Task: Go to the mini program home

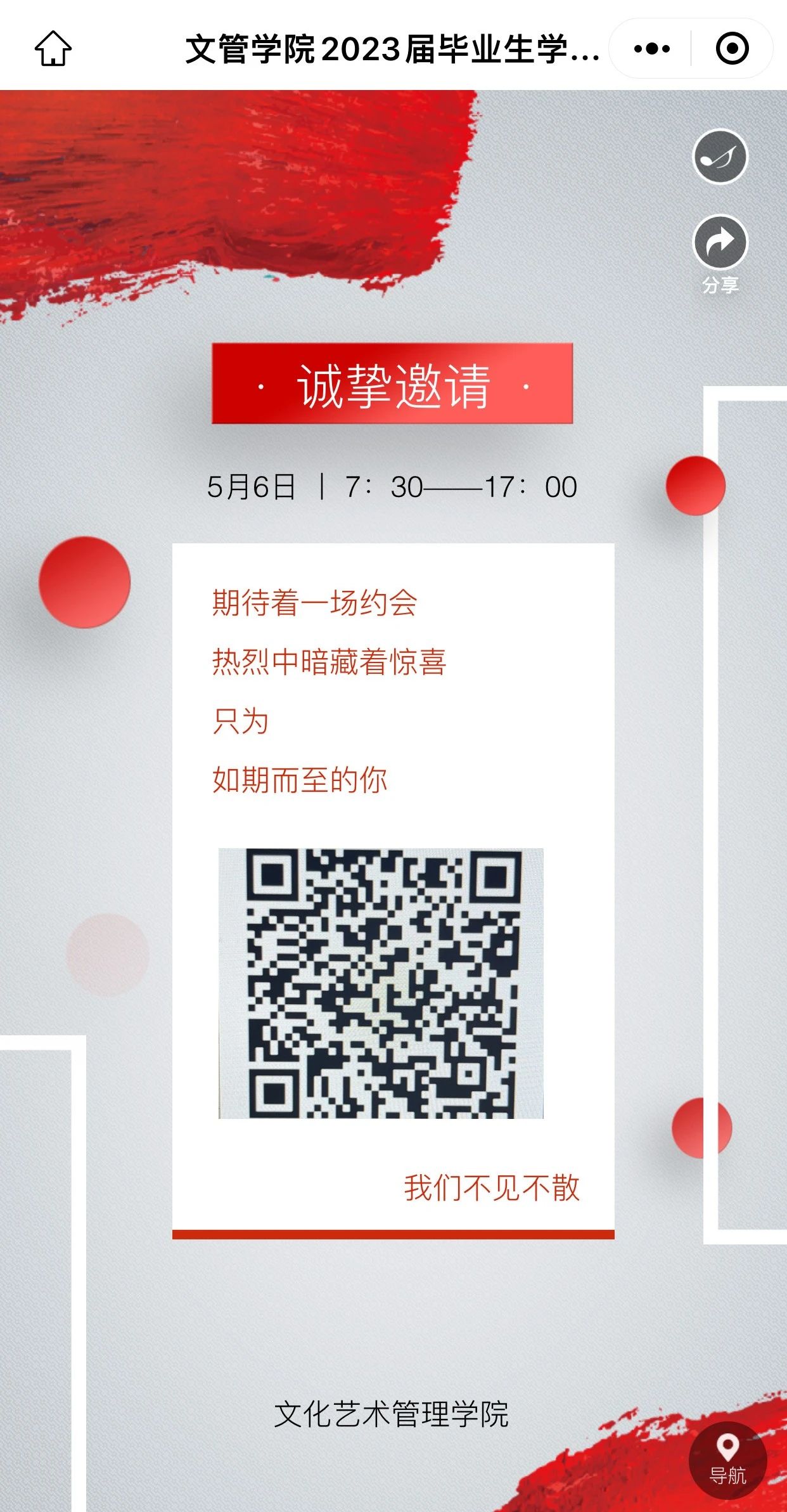Action: pyautogui.click(x=53, y=49)
